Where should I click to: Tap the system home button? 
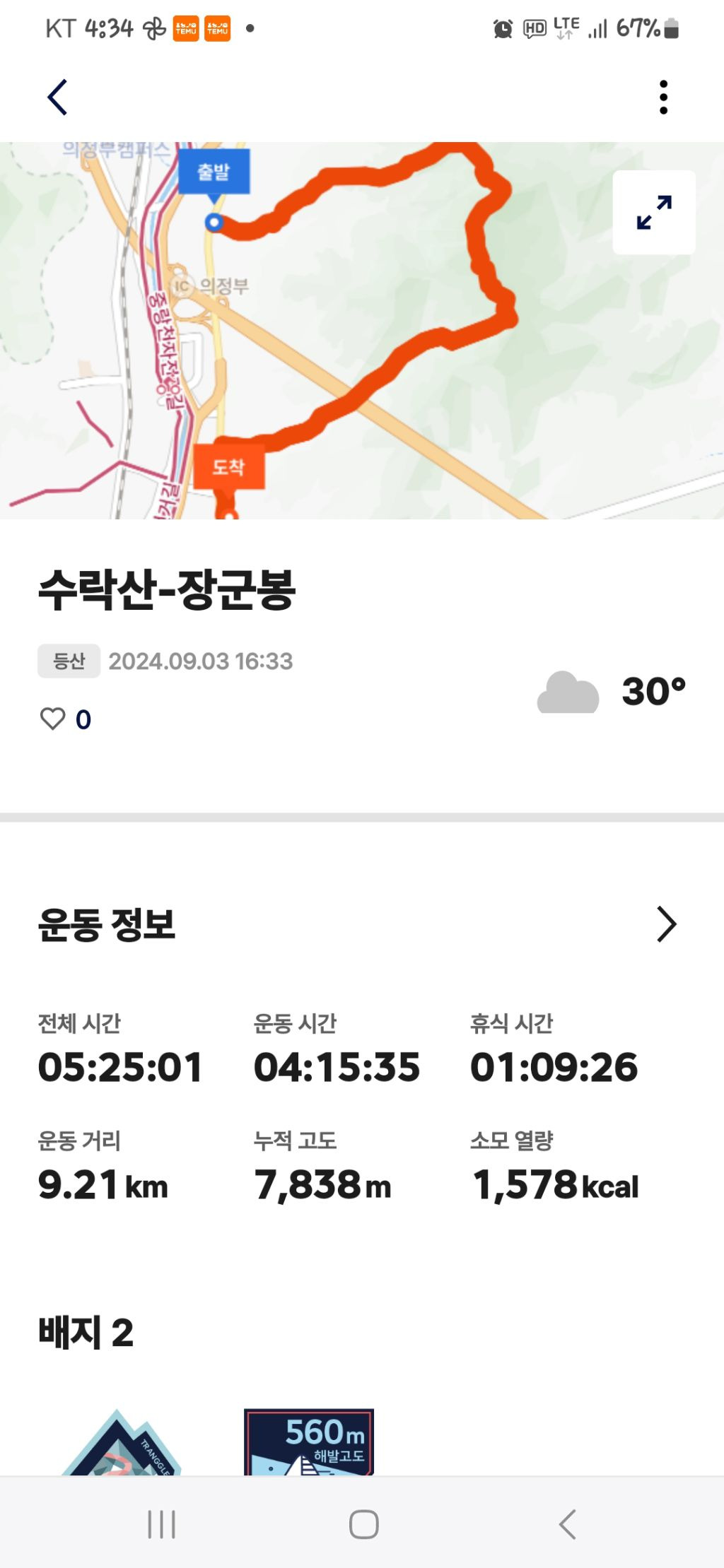363,1524
